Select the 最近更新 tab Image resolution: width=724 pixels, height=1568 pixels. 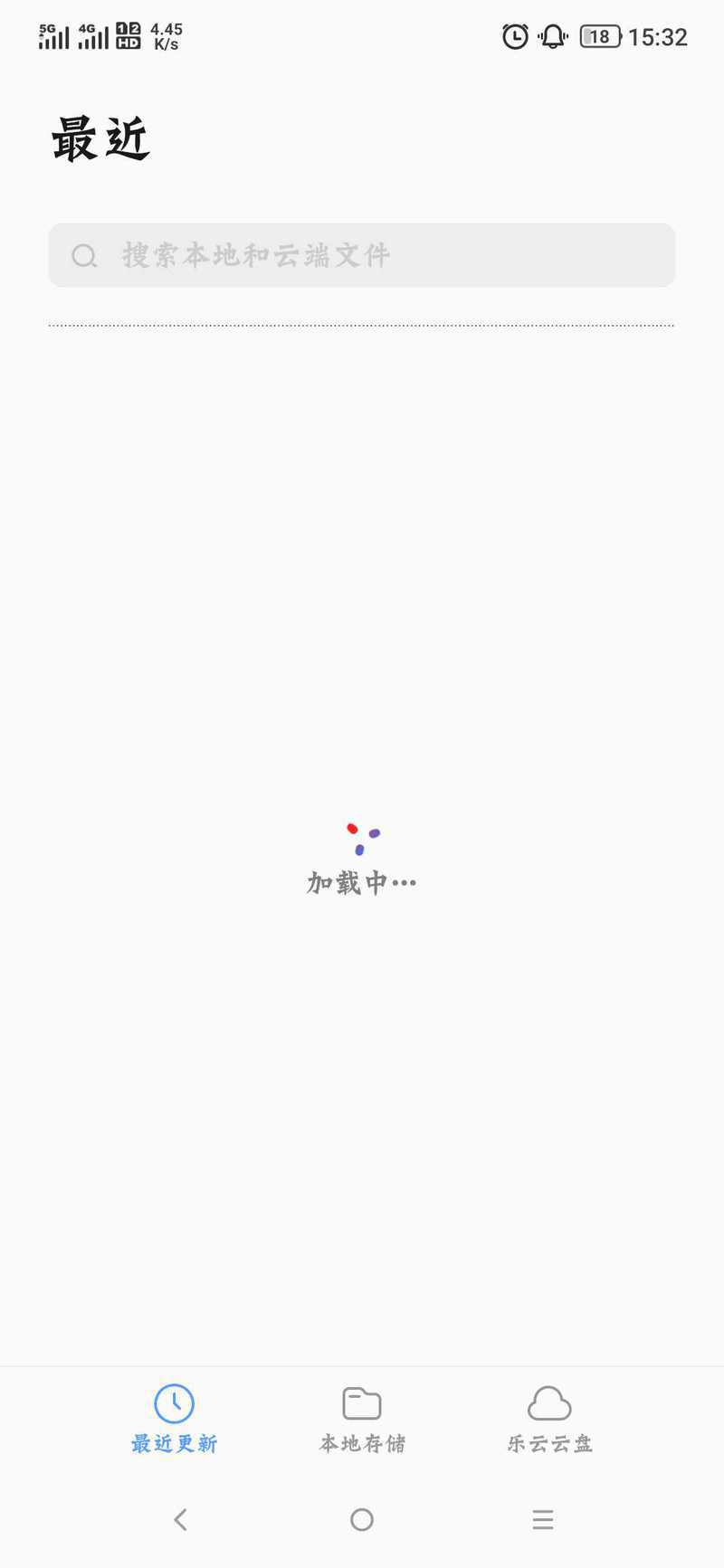point(174,1420)
